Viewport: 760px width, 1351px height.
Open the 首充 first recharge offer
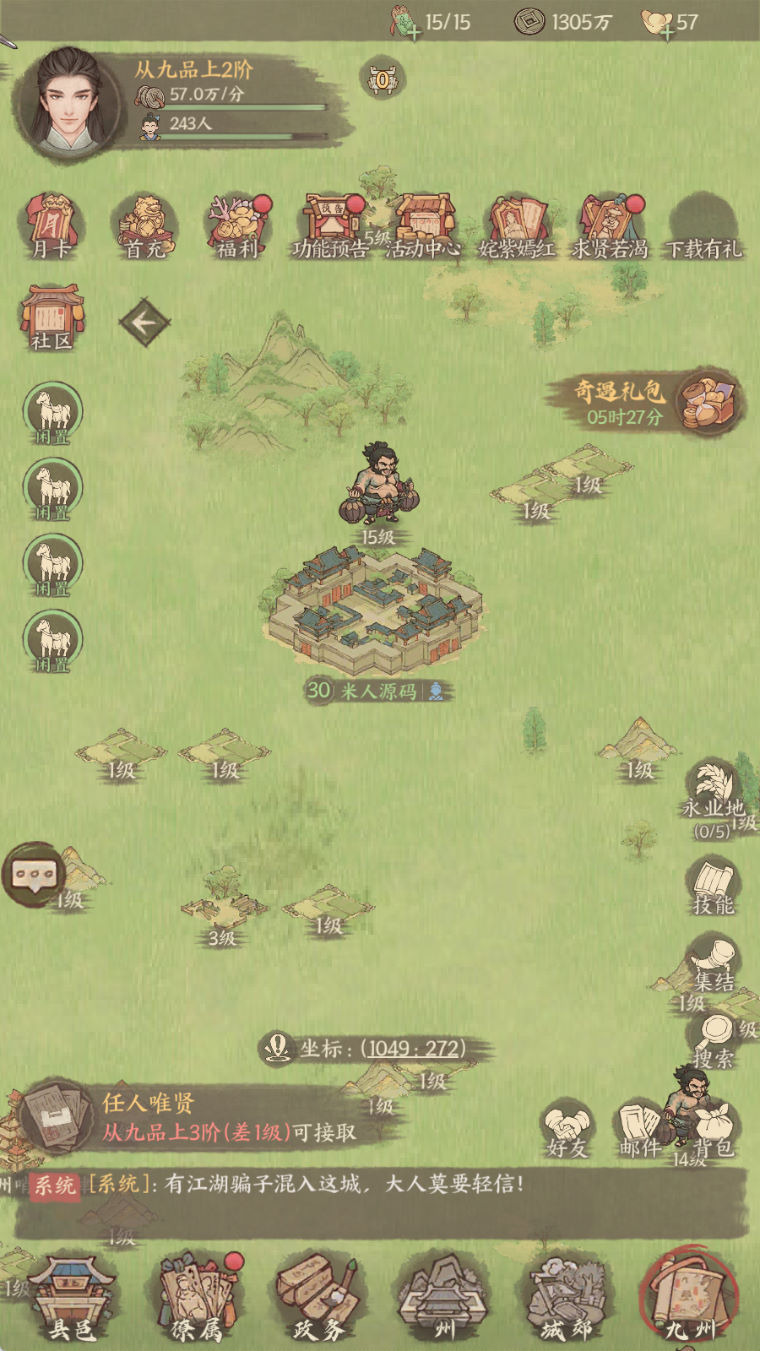144,224
